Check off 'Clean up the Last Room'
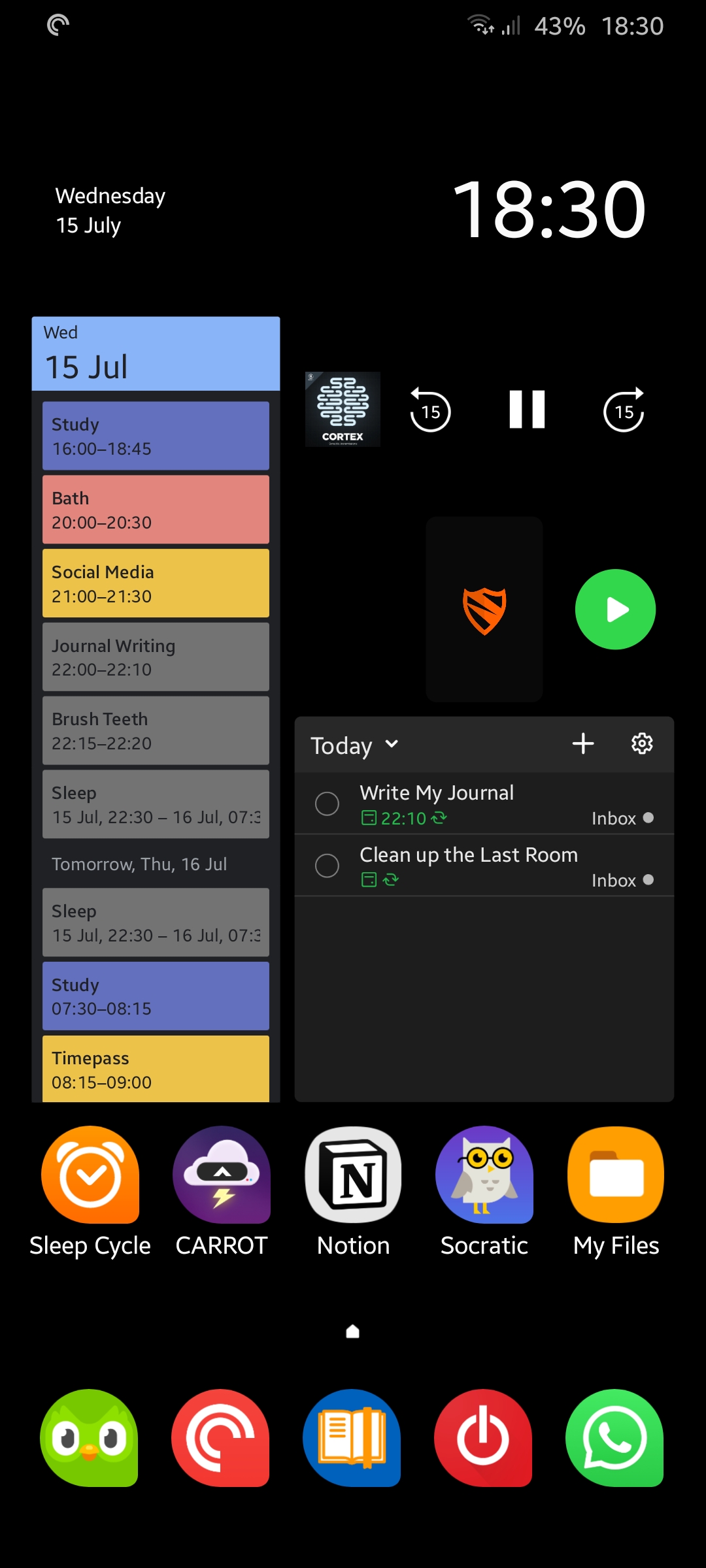Screen dimensions: 706x1568 [327, 865]
